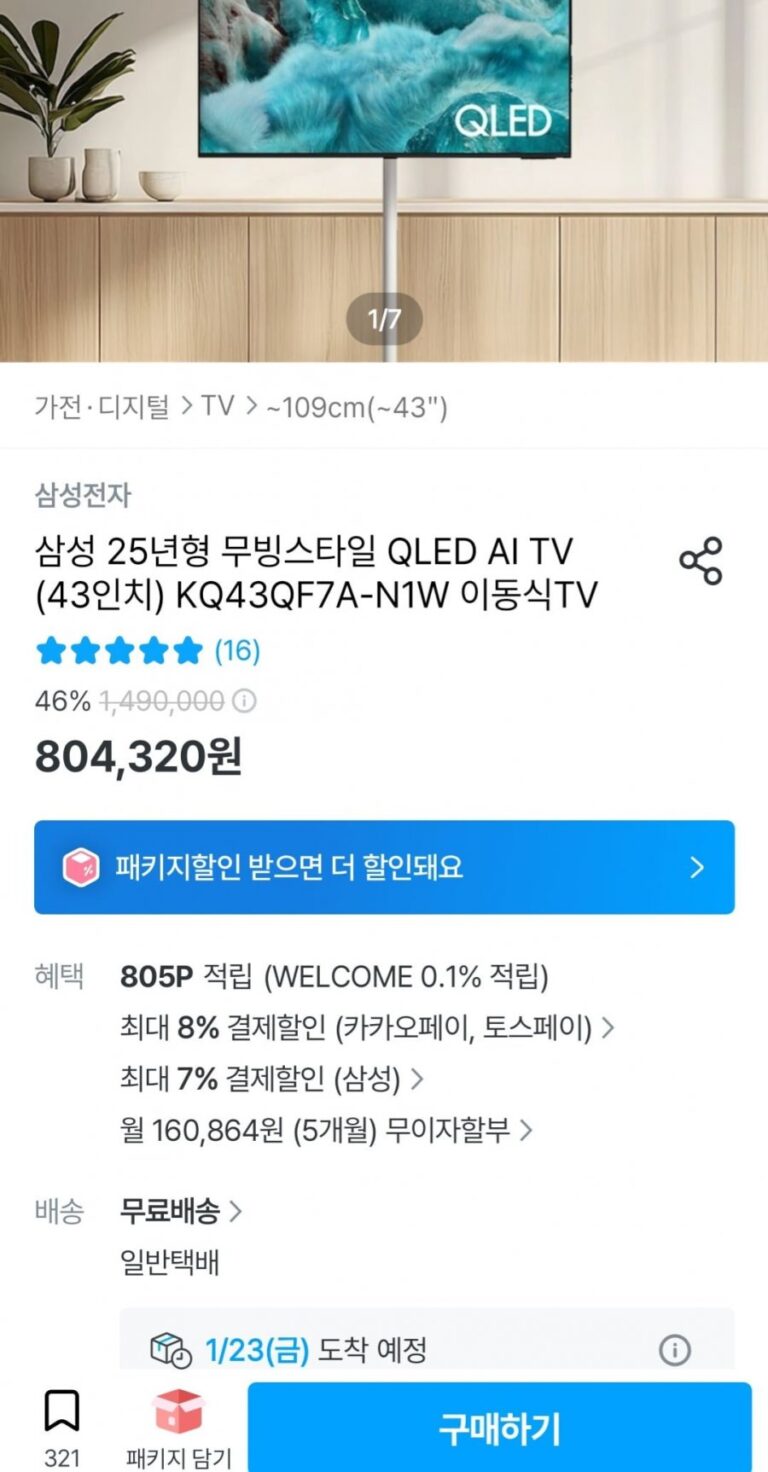Tap the 구매하기 buy button

click(x=499, y=1428)
